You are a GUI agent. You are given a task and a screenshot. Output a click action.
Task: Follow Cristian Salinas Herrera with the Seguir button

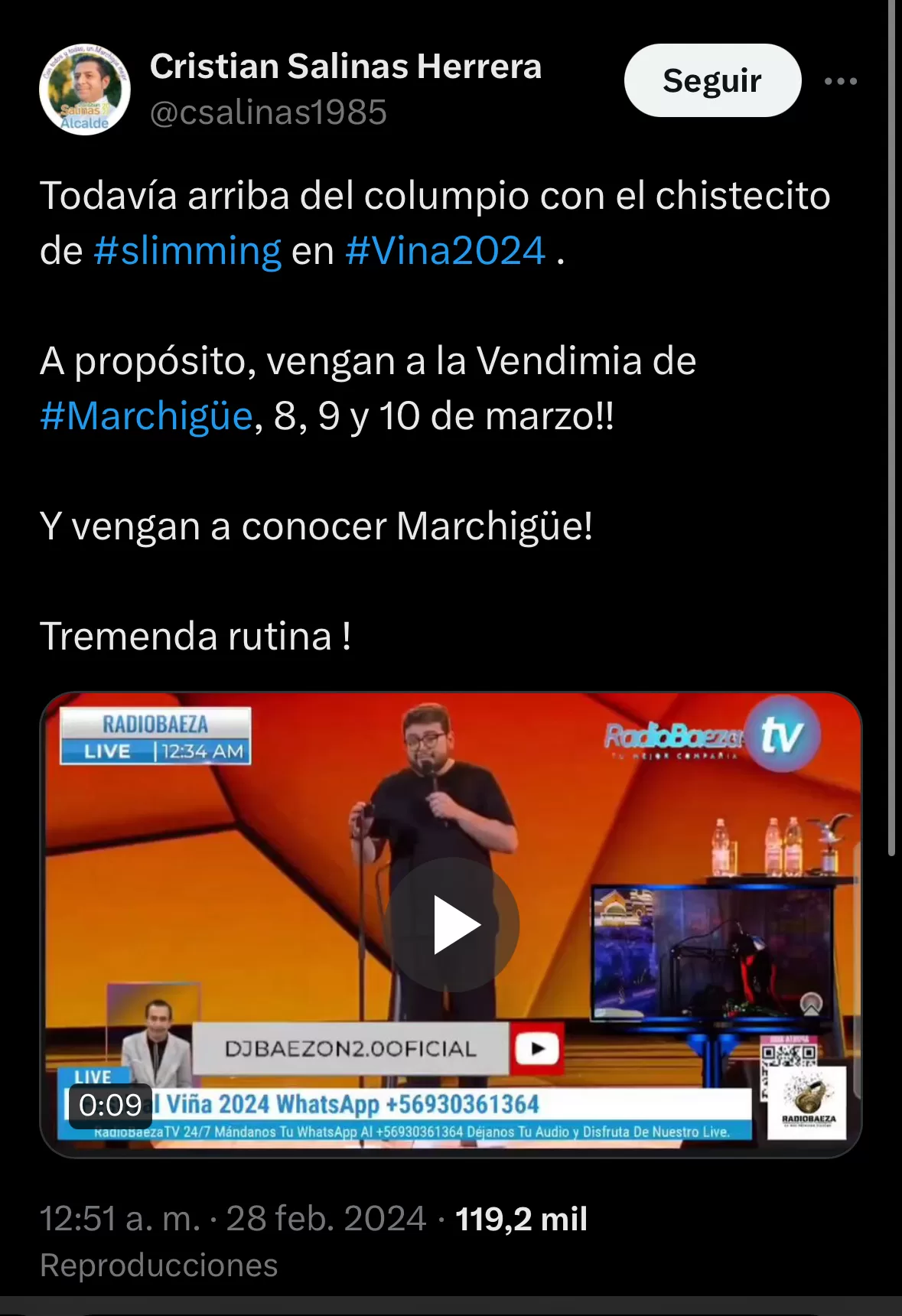pyautogui.click(x=712, y=80)
